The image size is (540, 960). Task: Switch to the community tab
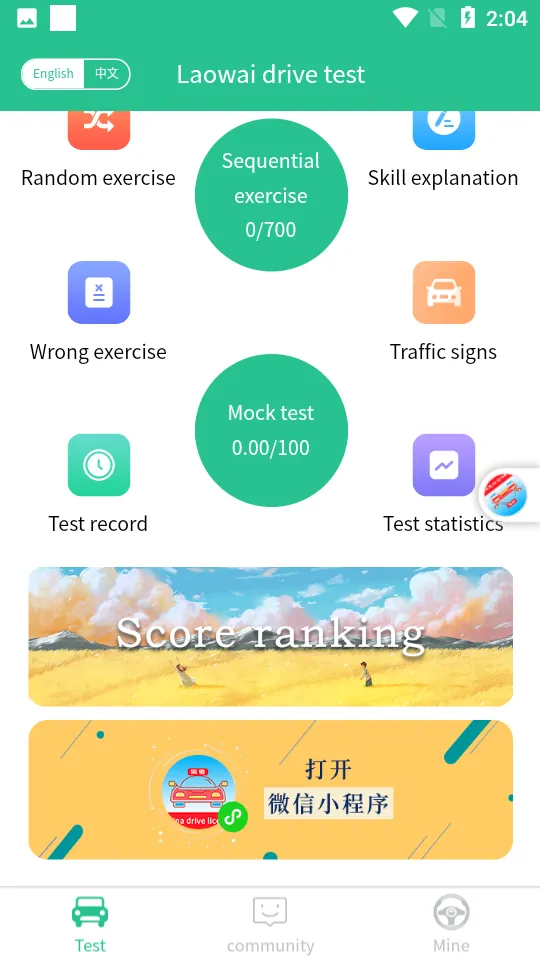pyautogui.click(x=271, y=925)
